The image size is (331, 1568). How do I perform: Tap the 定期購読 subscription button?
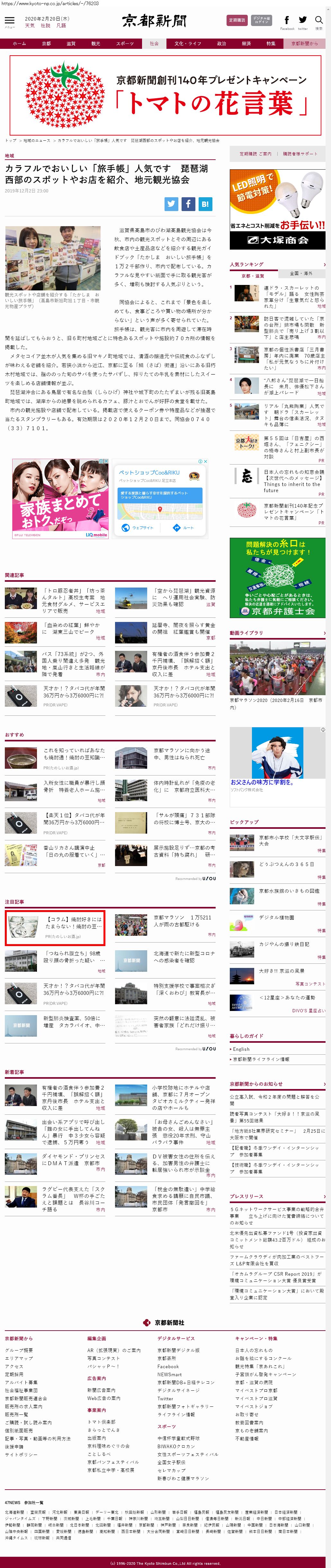(x=237, y=20)
